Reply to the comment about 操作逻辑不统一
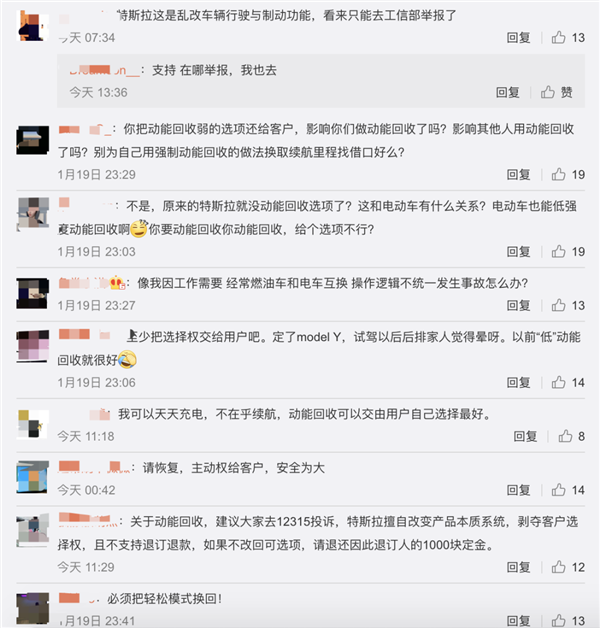The image size is (600, 628). coord(518,306)
